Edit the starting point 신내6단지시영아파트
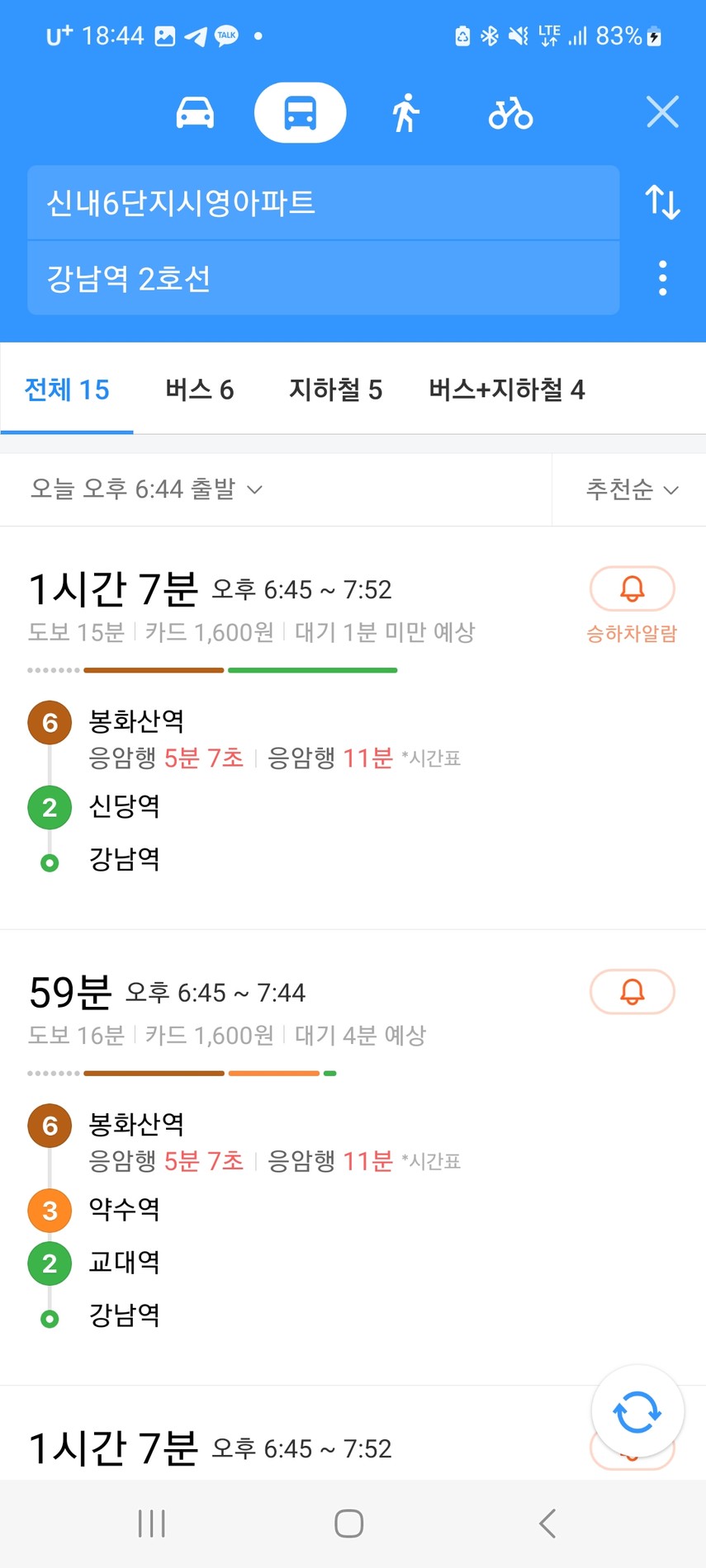 pyautogui.click(x=324, y=203)
